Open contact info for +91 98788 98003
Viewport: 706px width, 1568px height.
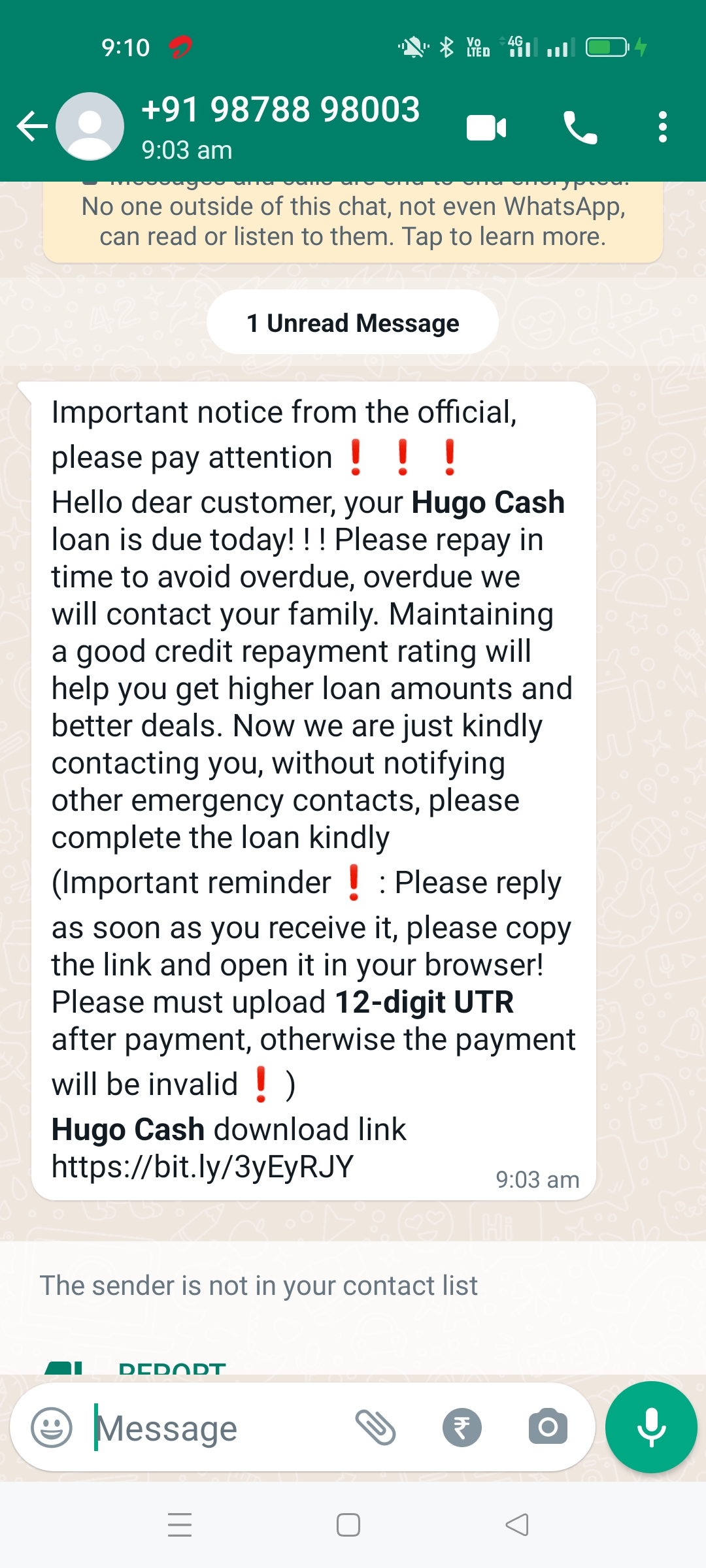point(281,125)
